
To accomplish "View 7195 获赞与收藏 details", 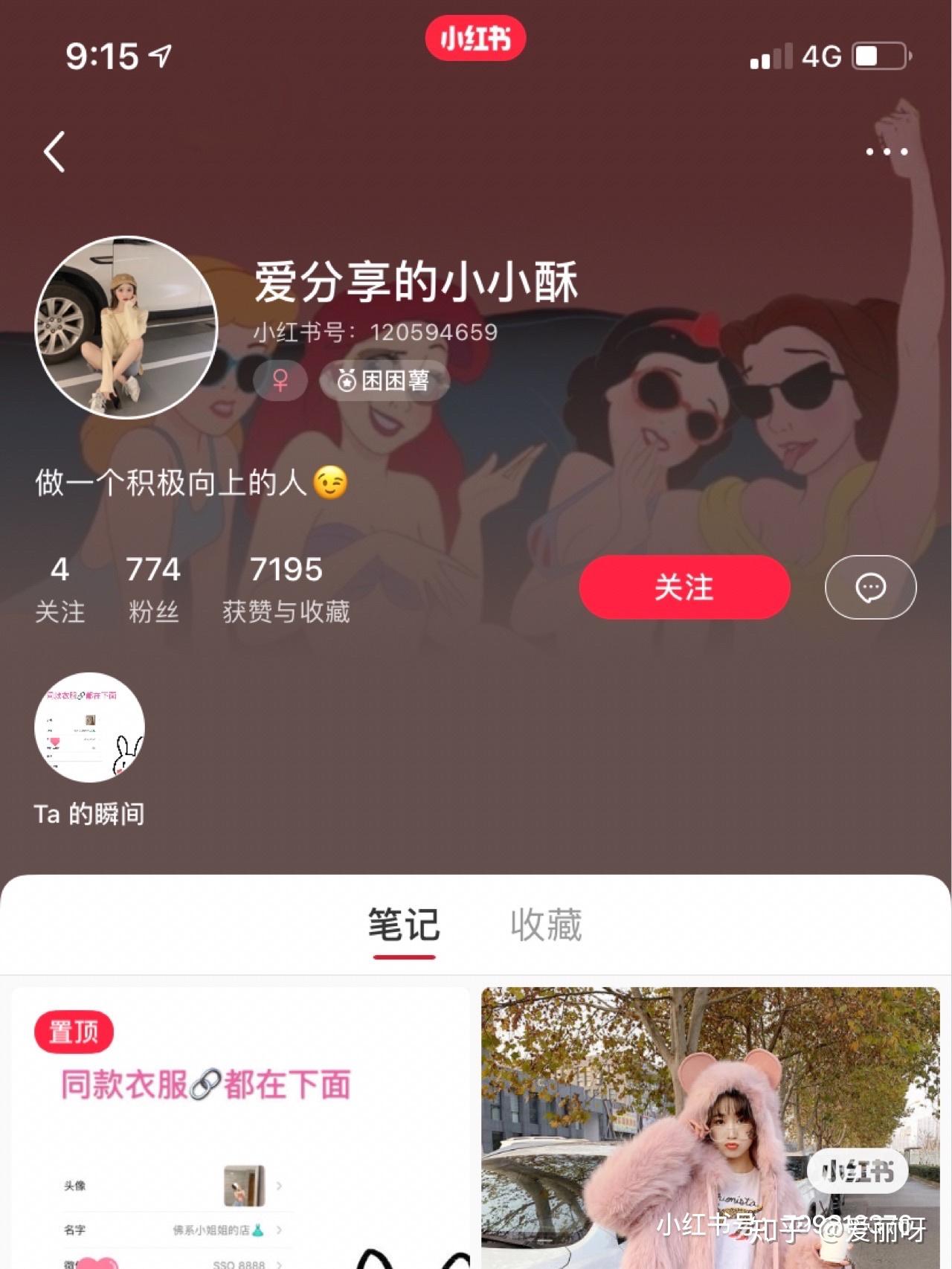I will [286, 589].
